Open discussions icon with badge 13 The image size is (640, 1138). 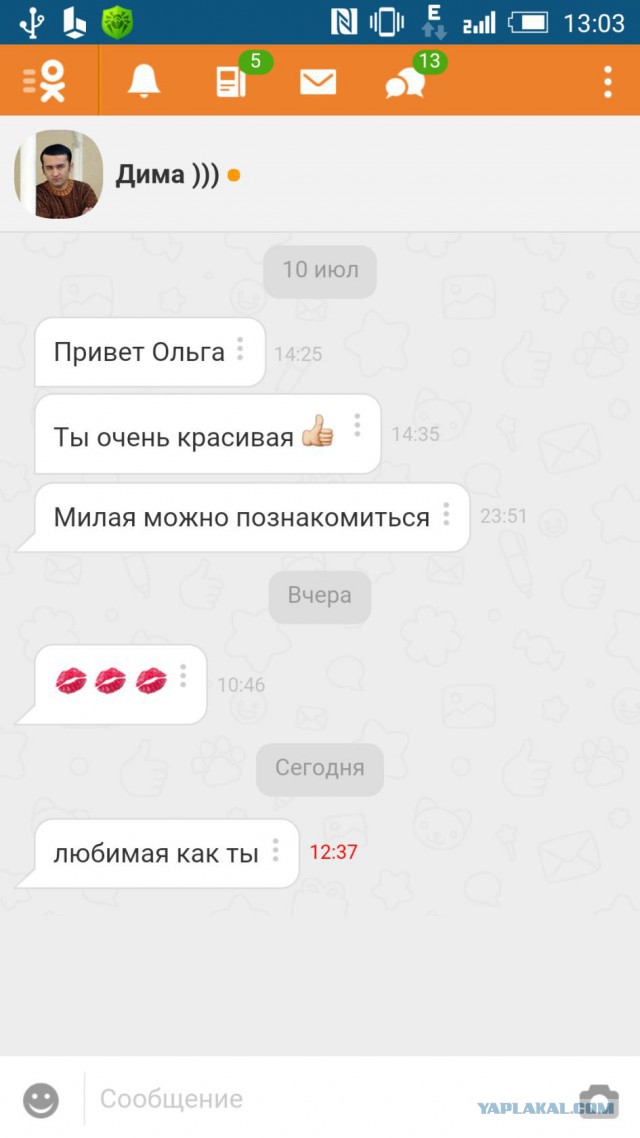[x=405, y=81]
